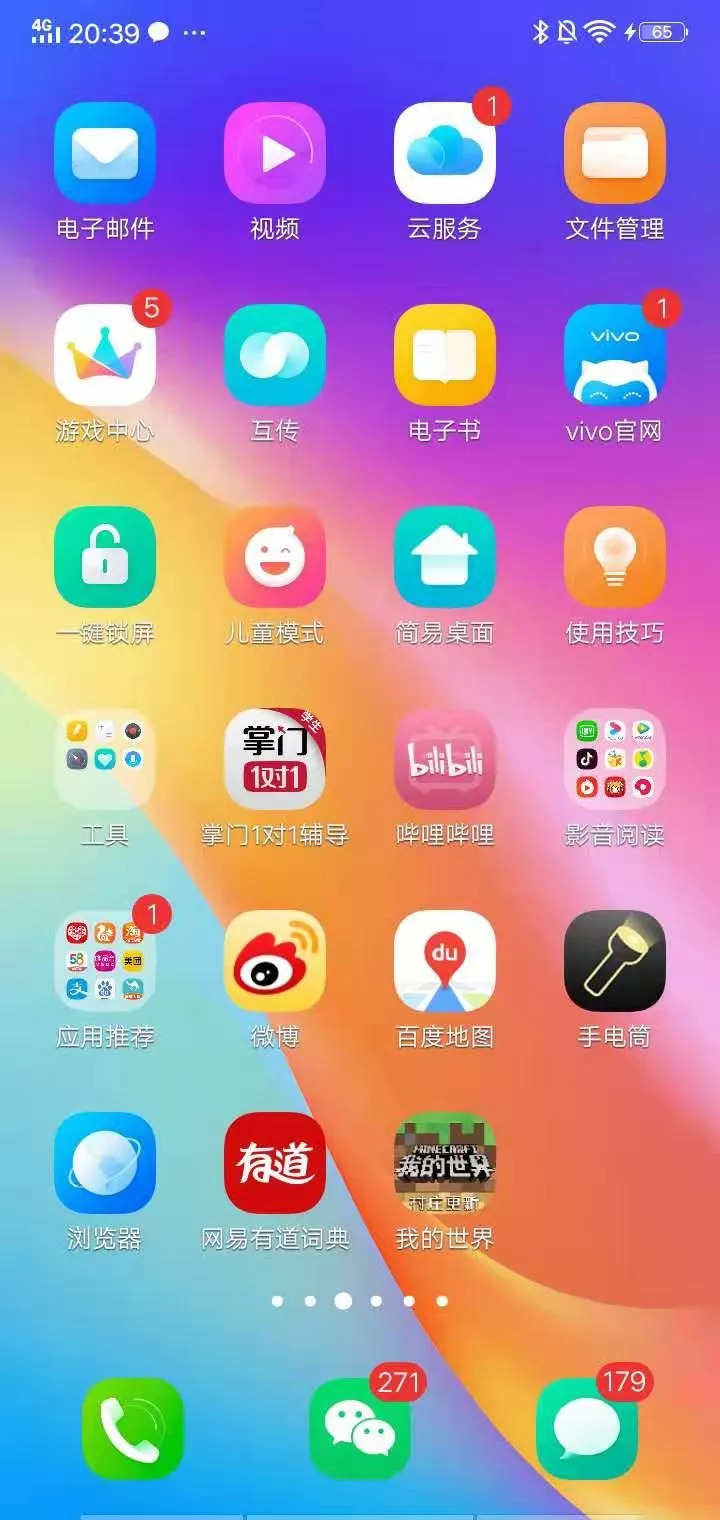The height and width of the screenshot is (1520, 720).
Task: Launch 我的世界 Minecraft
Action: (x=445, y=1163)
